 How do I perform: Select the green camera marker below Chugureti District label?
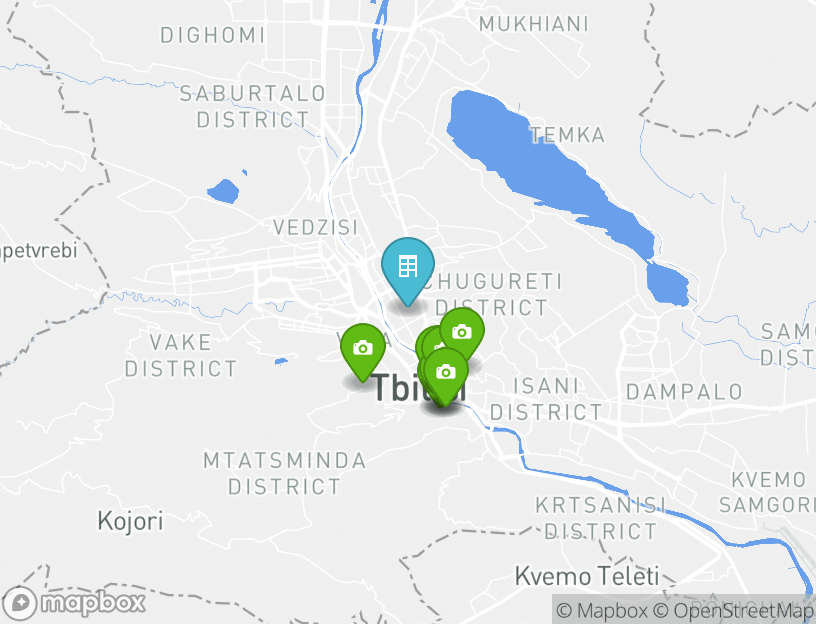coord(462,332)
